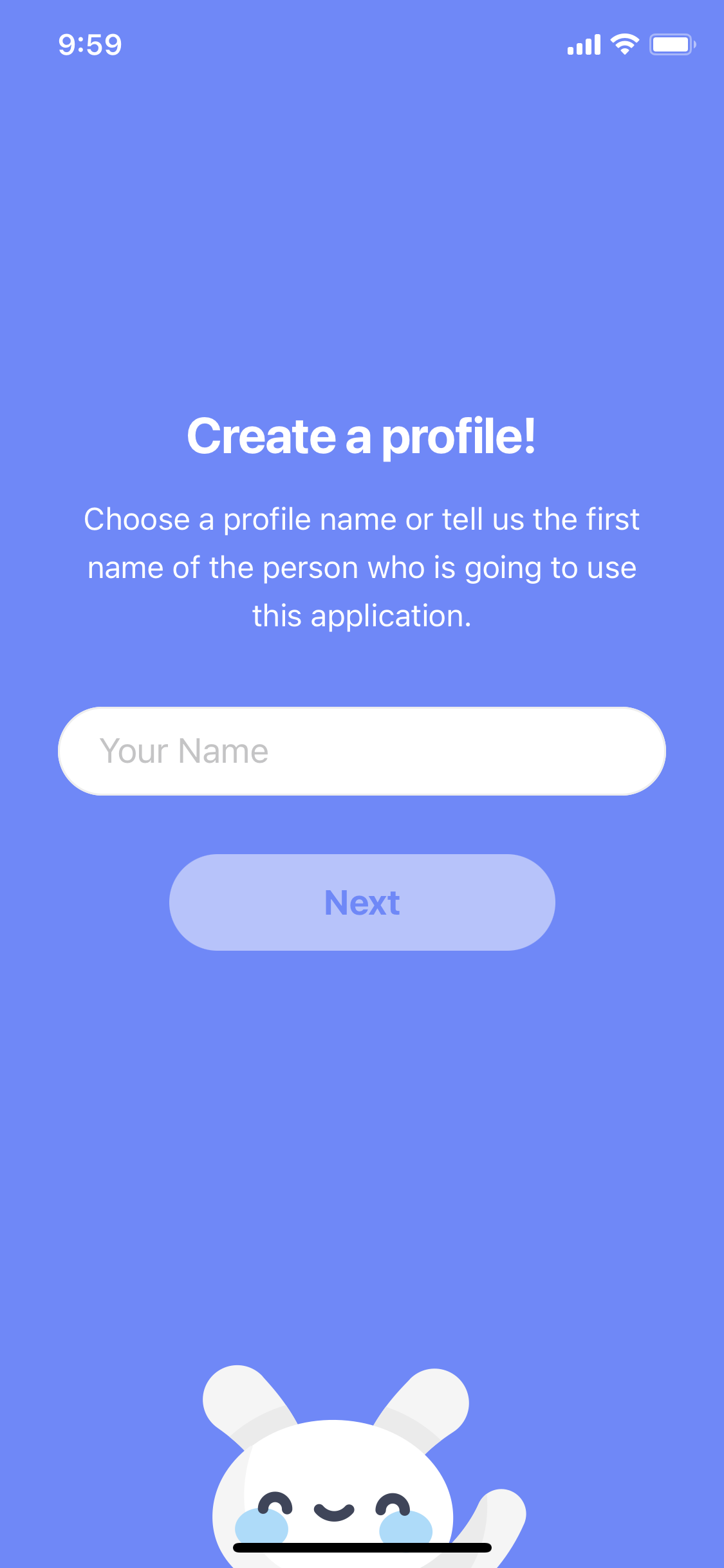Click inside the rounded white name field
The image size is (724, 1568).
(362, 751)
